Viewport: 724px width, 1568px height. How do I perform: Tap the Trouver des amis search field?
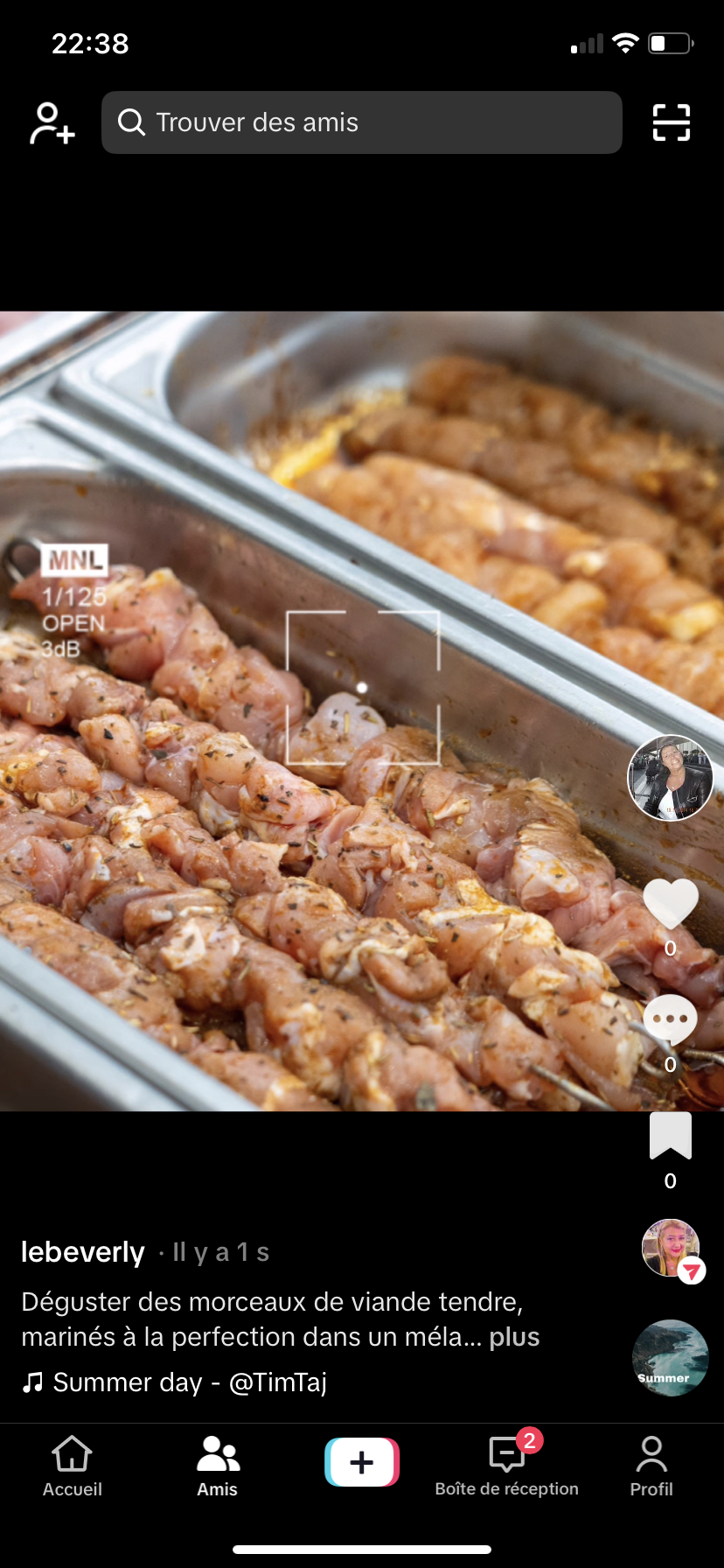361,122
